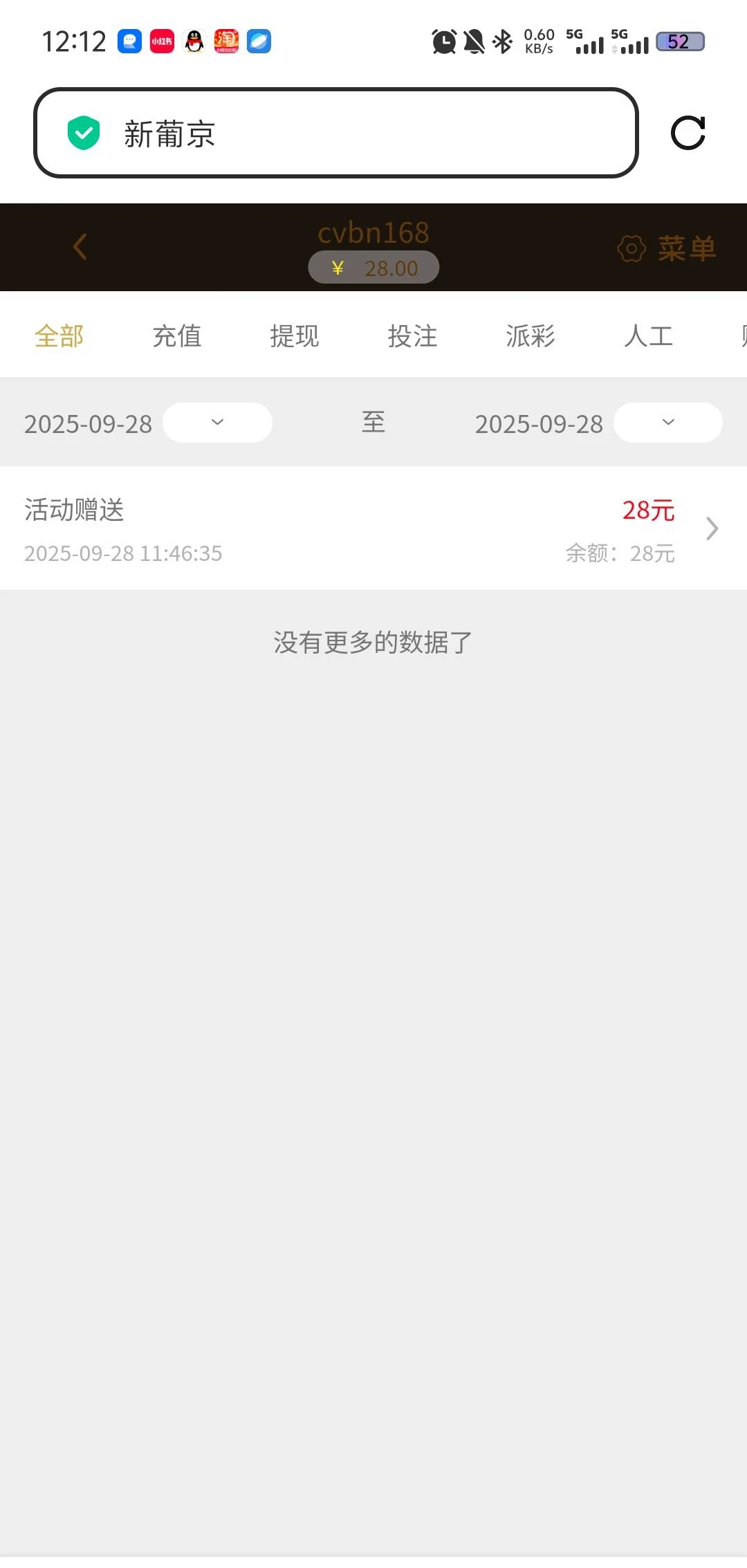
Task: Open the settings gear beside 菜单
Action: click(631, 248)
